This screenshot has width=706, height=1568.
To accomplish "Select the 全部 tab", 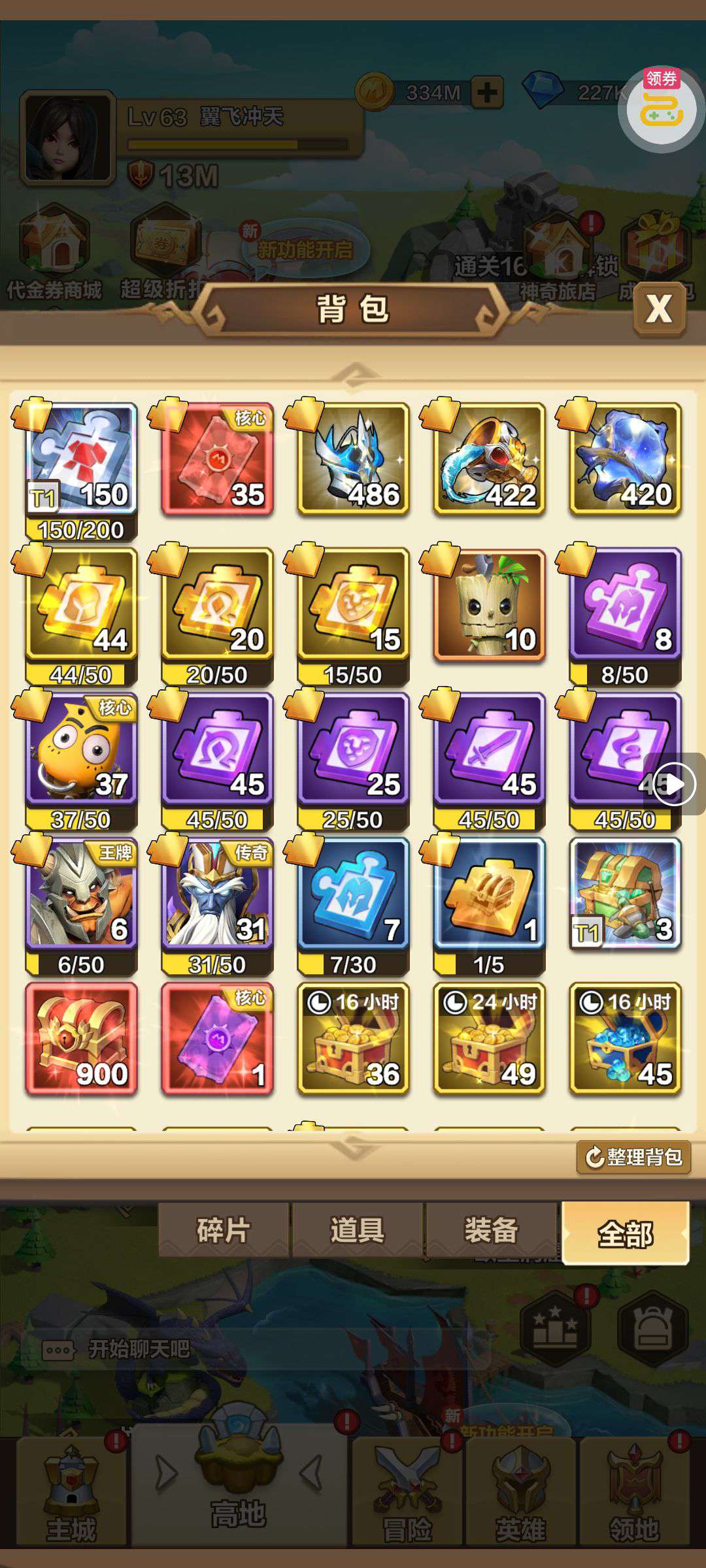I will coord(626,1233).
